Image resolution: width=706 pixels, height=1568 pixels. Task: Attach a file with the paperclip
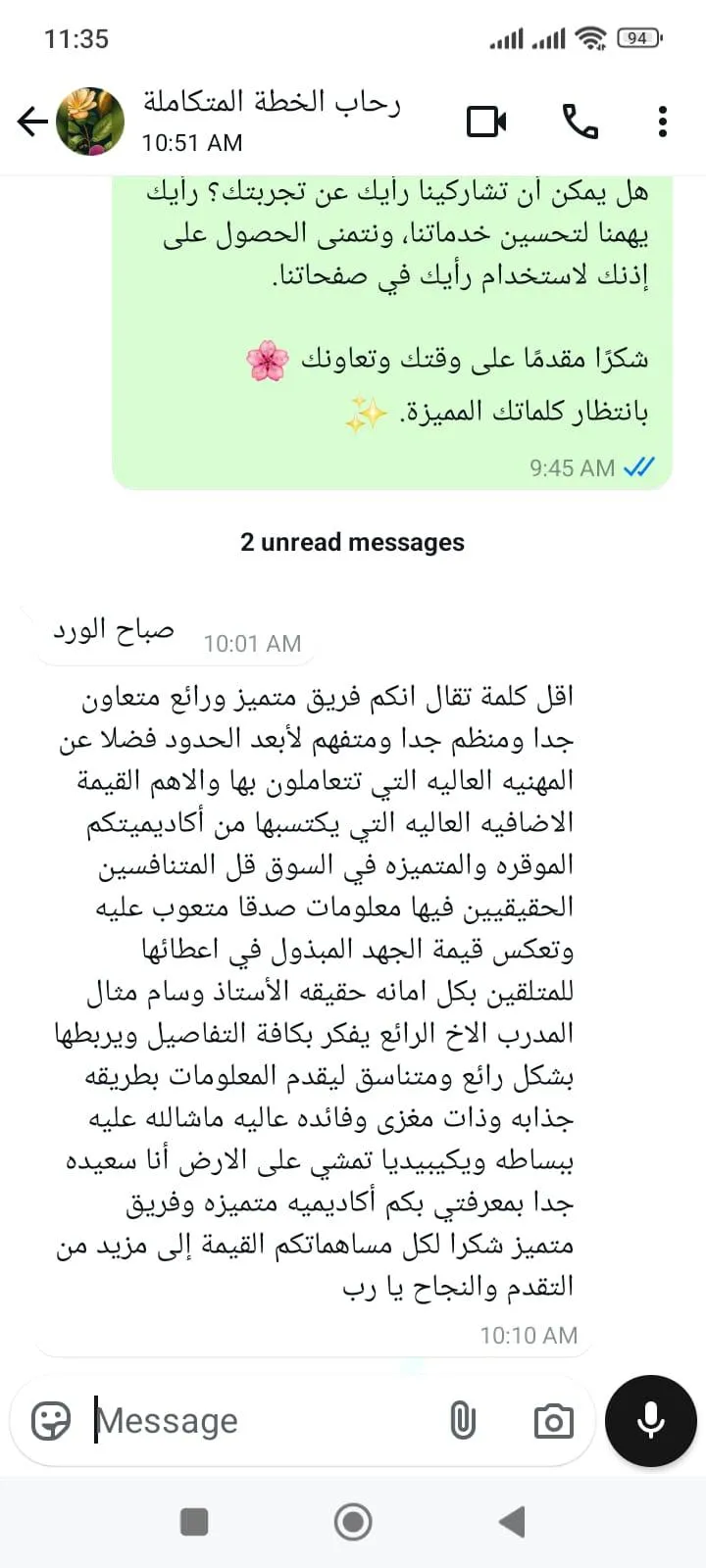[463, 1420]
